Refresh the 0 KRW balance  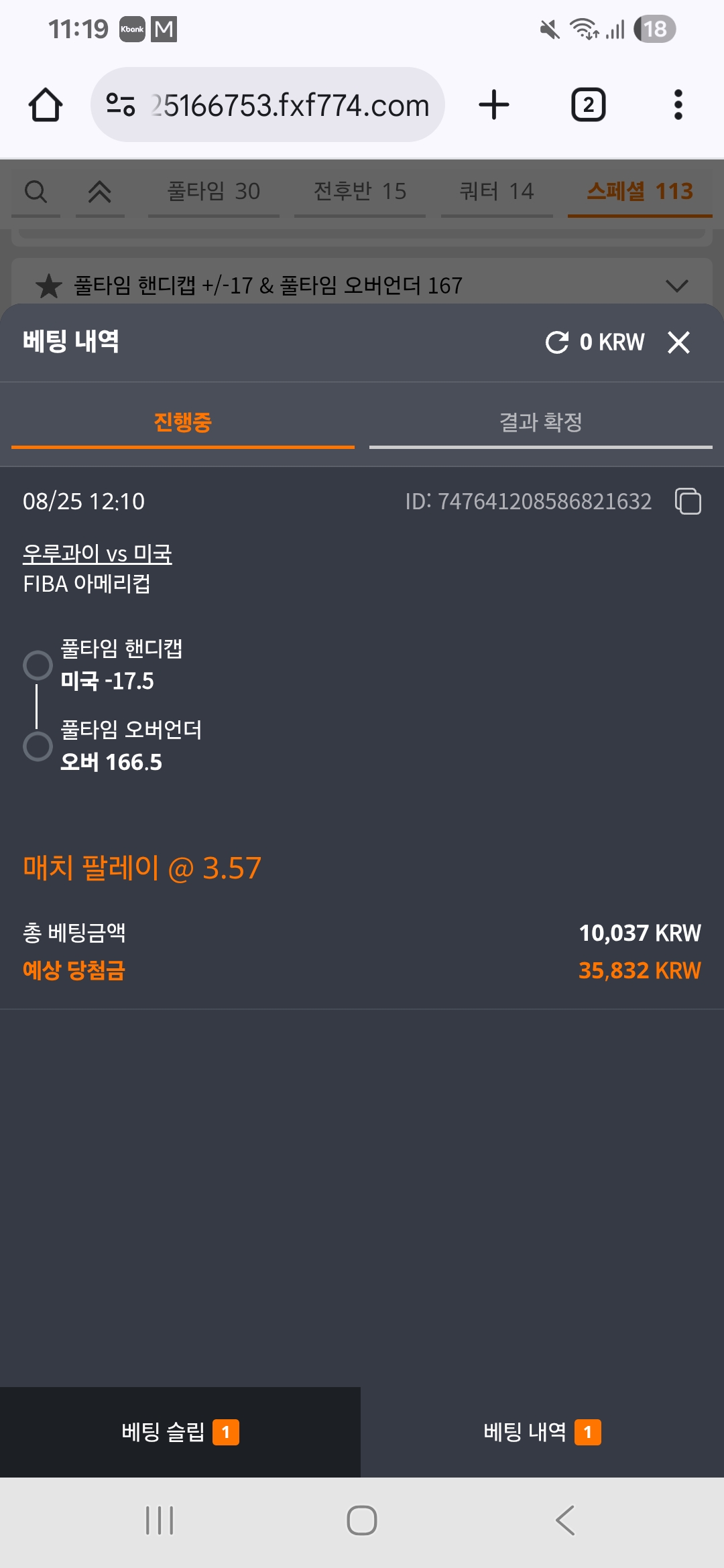pyautogui.click(x=556, y=342)
